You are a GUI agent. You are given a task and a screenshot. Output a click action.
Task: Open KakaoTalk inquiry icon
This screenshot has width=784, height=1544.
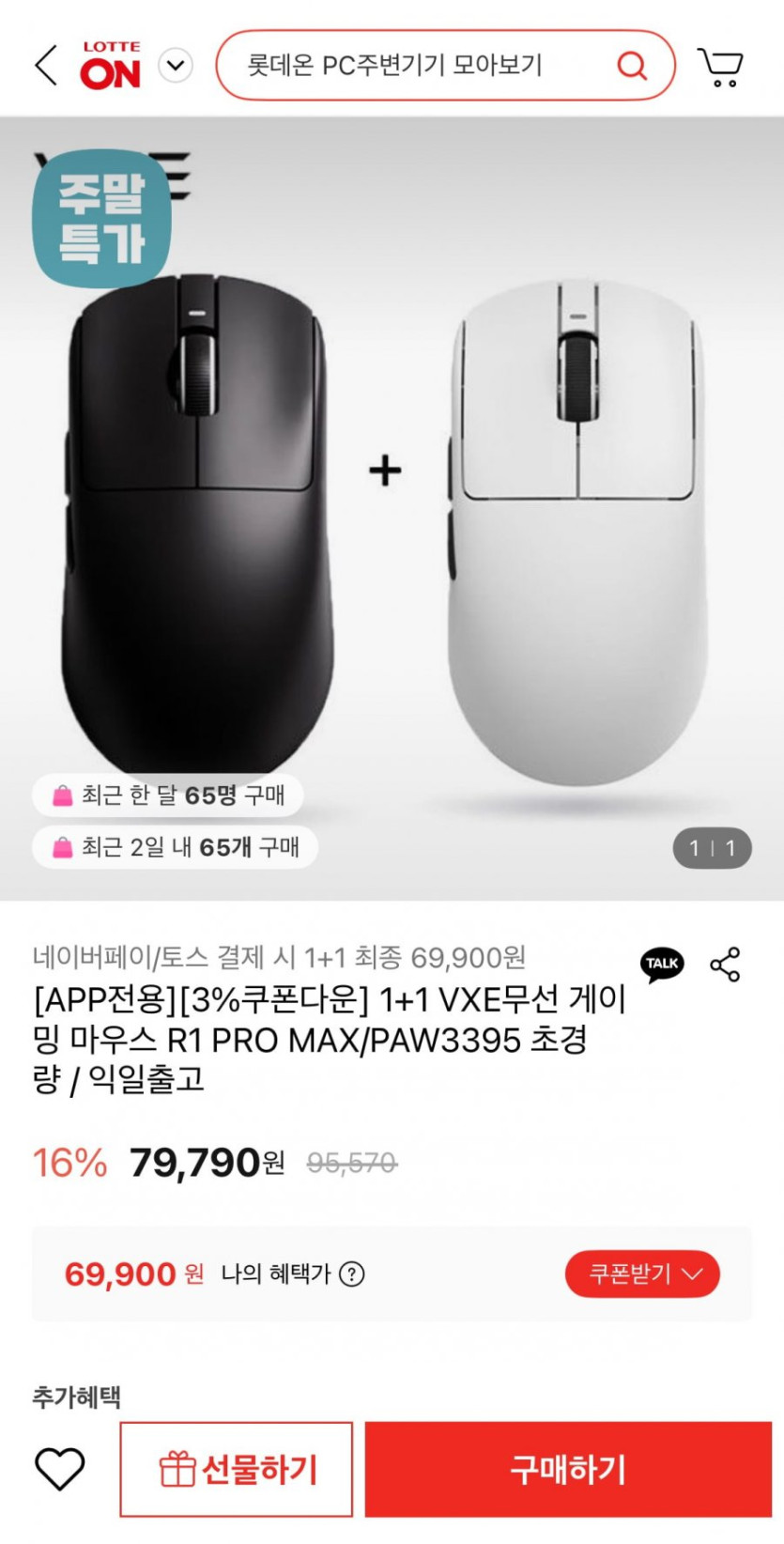662,964
